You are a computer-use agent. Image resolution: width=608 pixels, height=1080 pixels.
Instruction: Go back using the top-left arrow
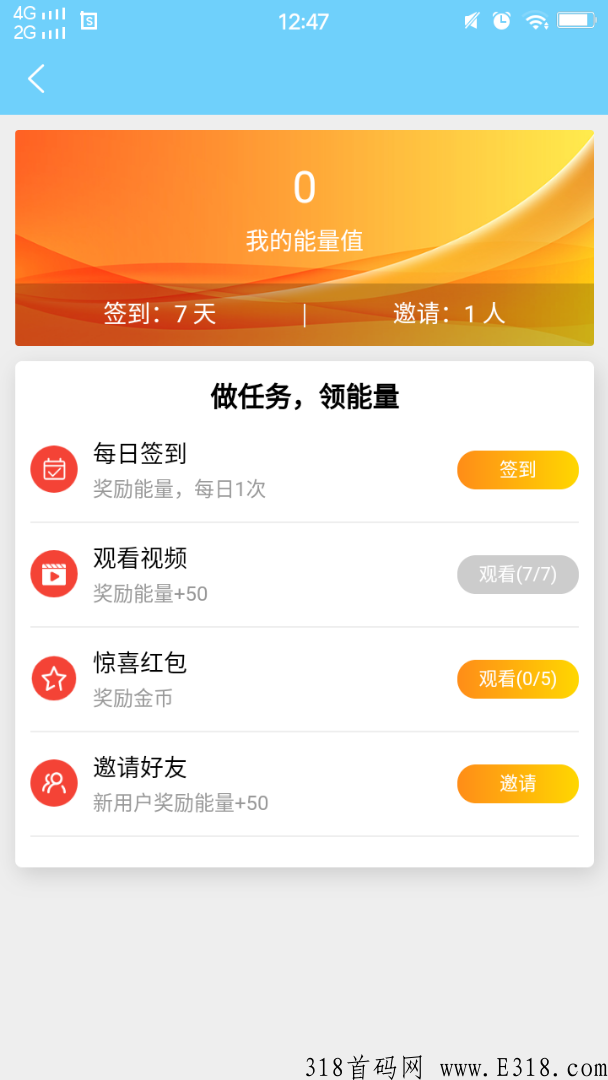click(x=36, y=79)
